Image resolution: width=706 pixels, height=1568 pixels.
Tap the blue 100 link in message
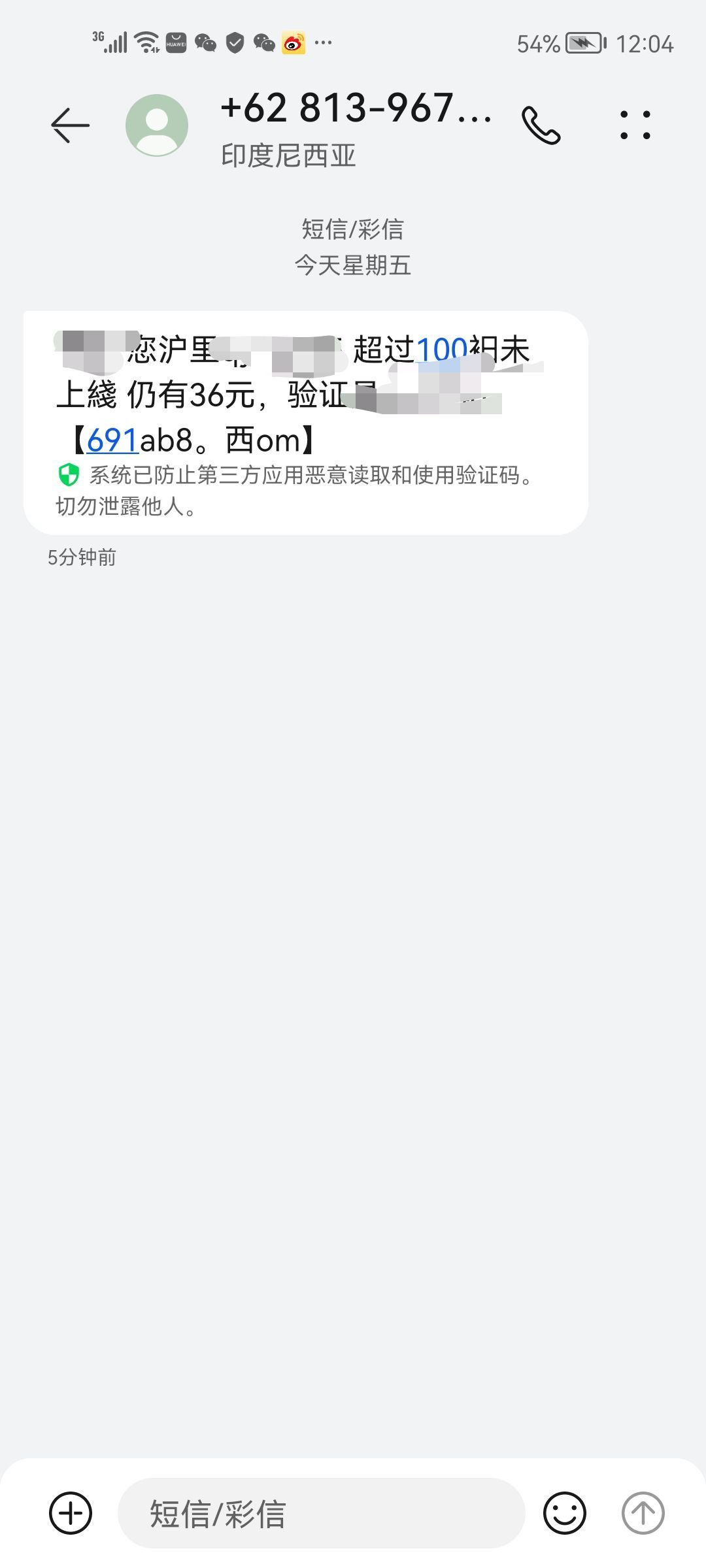[441, 350]
